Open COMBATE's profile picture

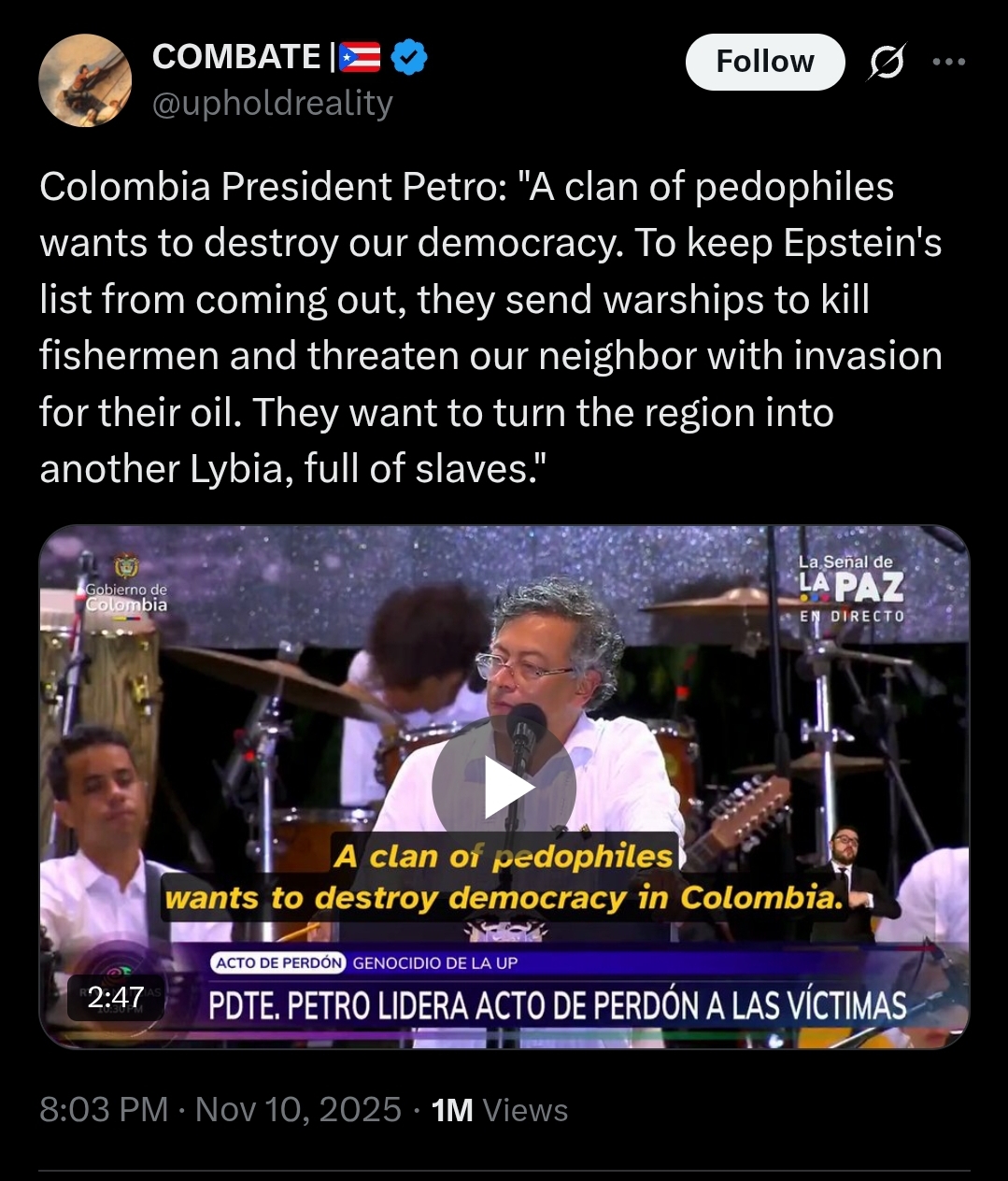tap(85, 80)
